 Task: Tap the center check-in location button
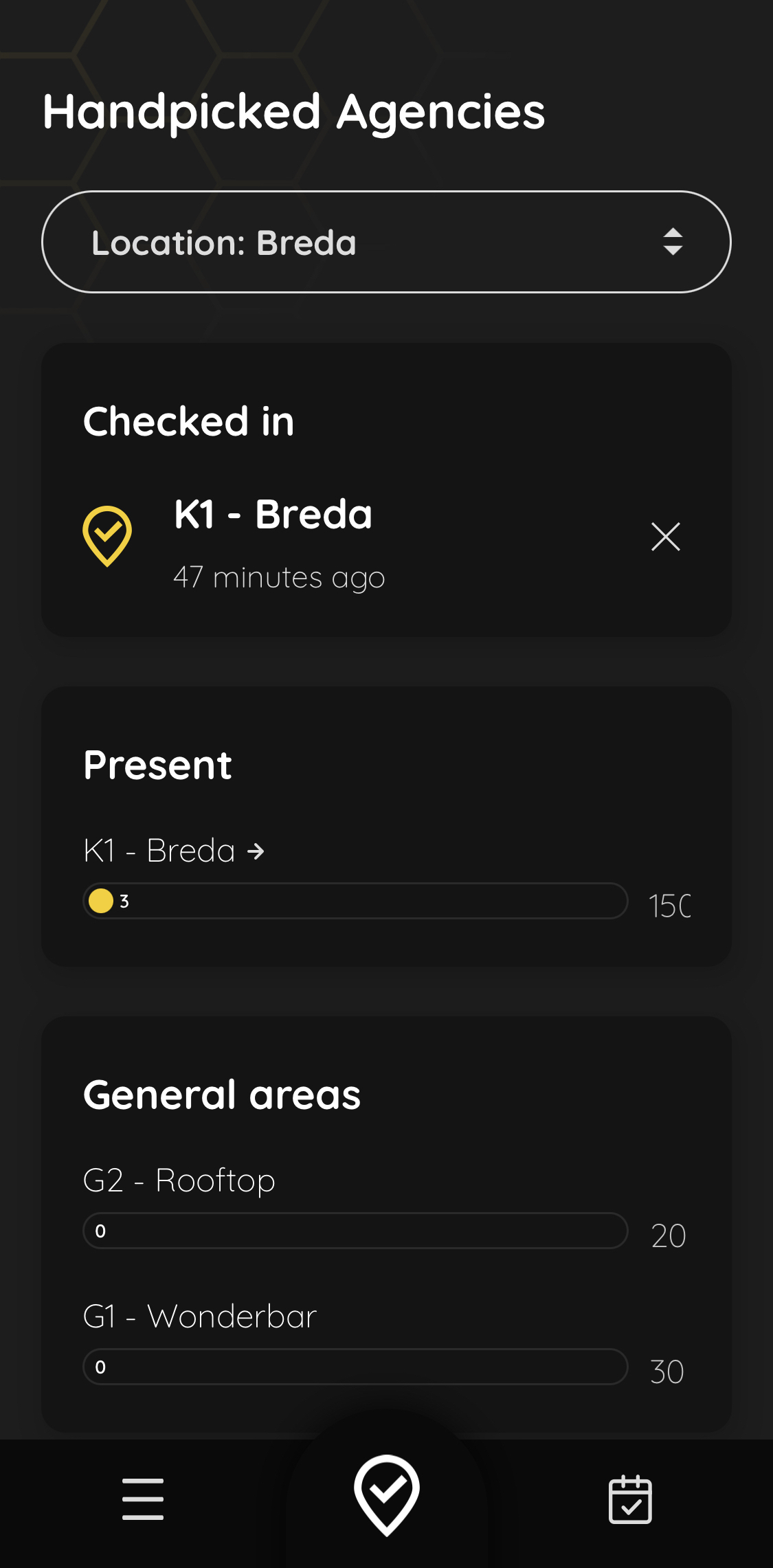point(387,1494)
